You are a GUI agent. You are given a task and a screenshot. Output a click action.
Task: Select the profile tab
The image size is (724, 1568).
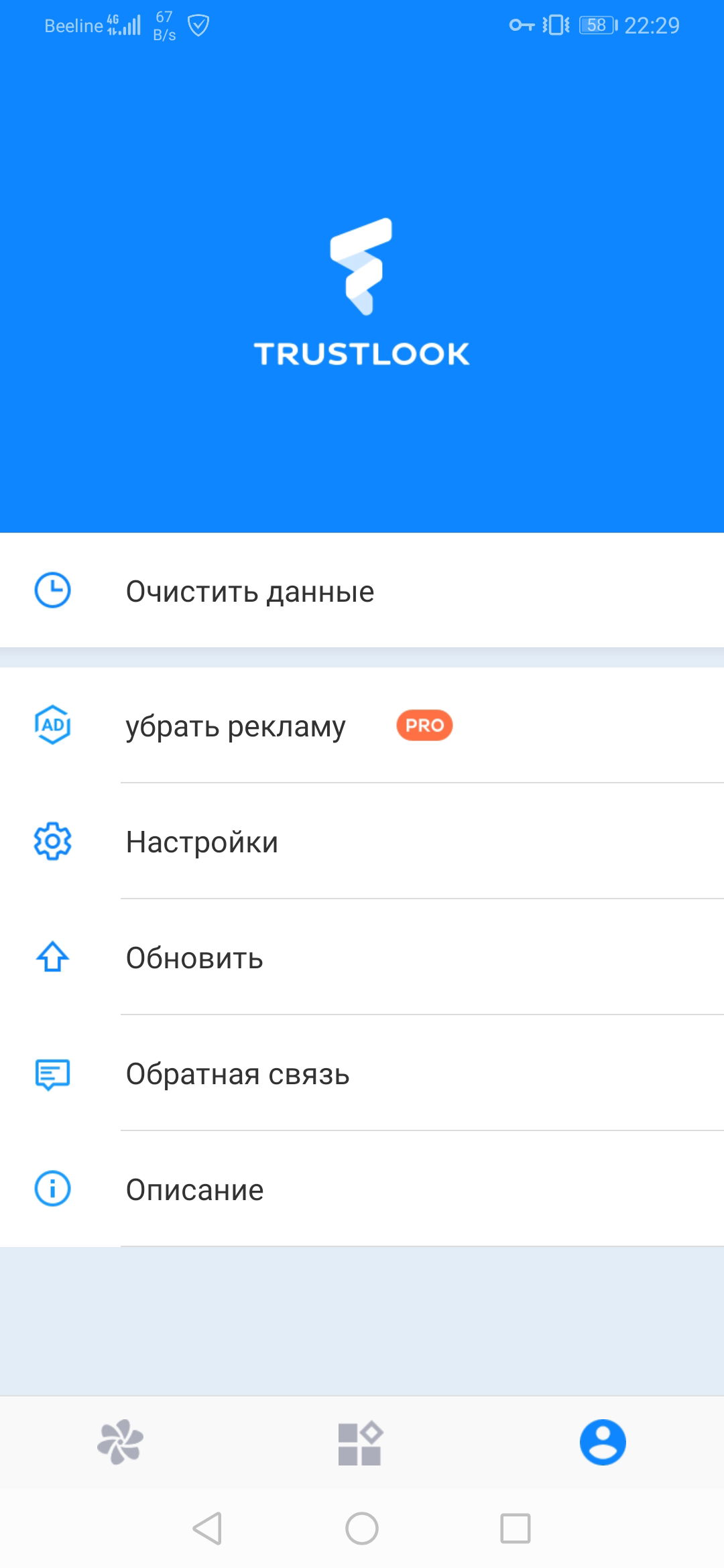[603, 1442]
